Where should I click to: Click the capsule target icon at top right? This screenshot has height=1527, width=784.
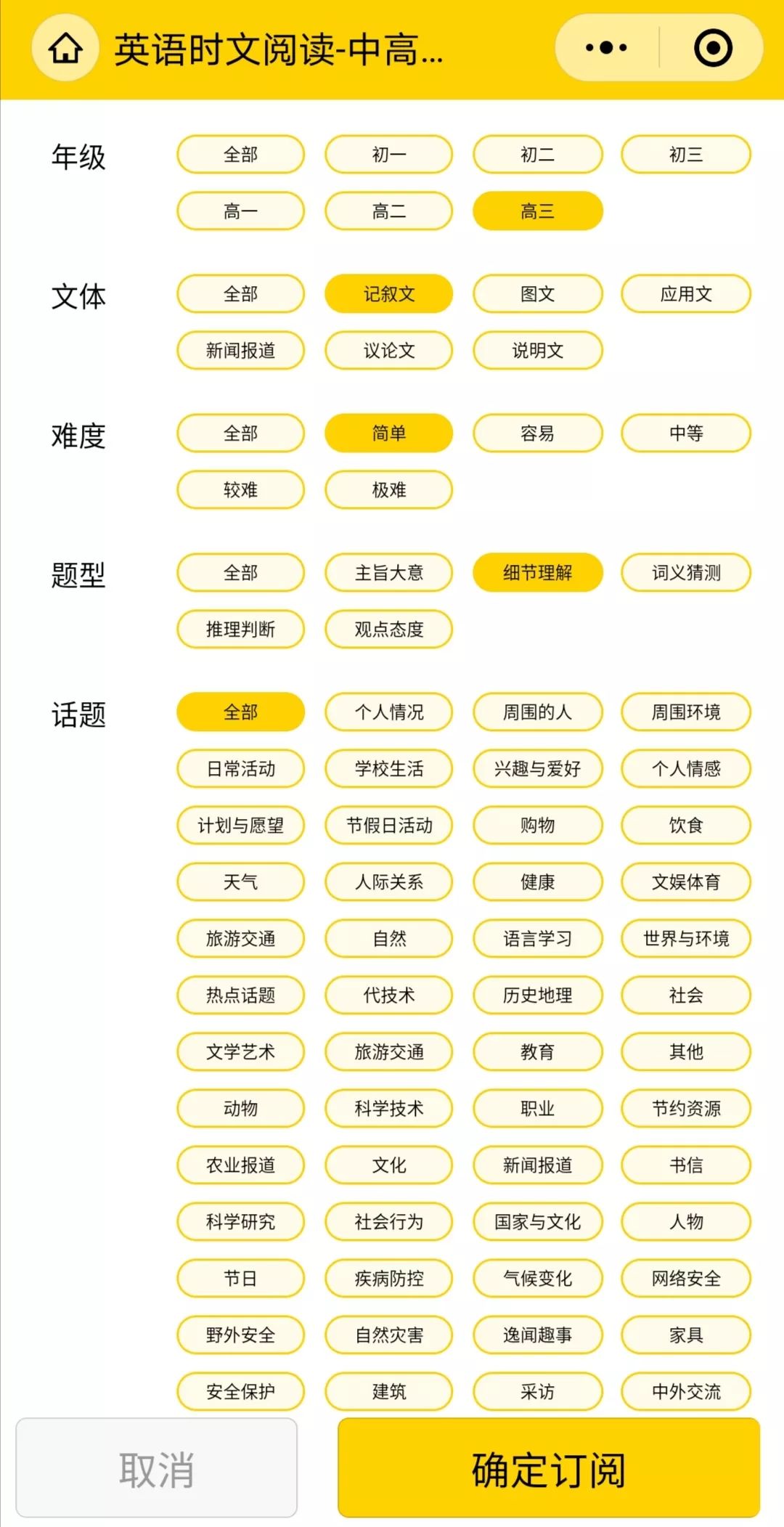point(714,47)
